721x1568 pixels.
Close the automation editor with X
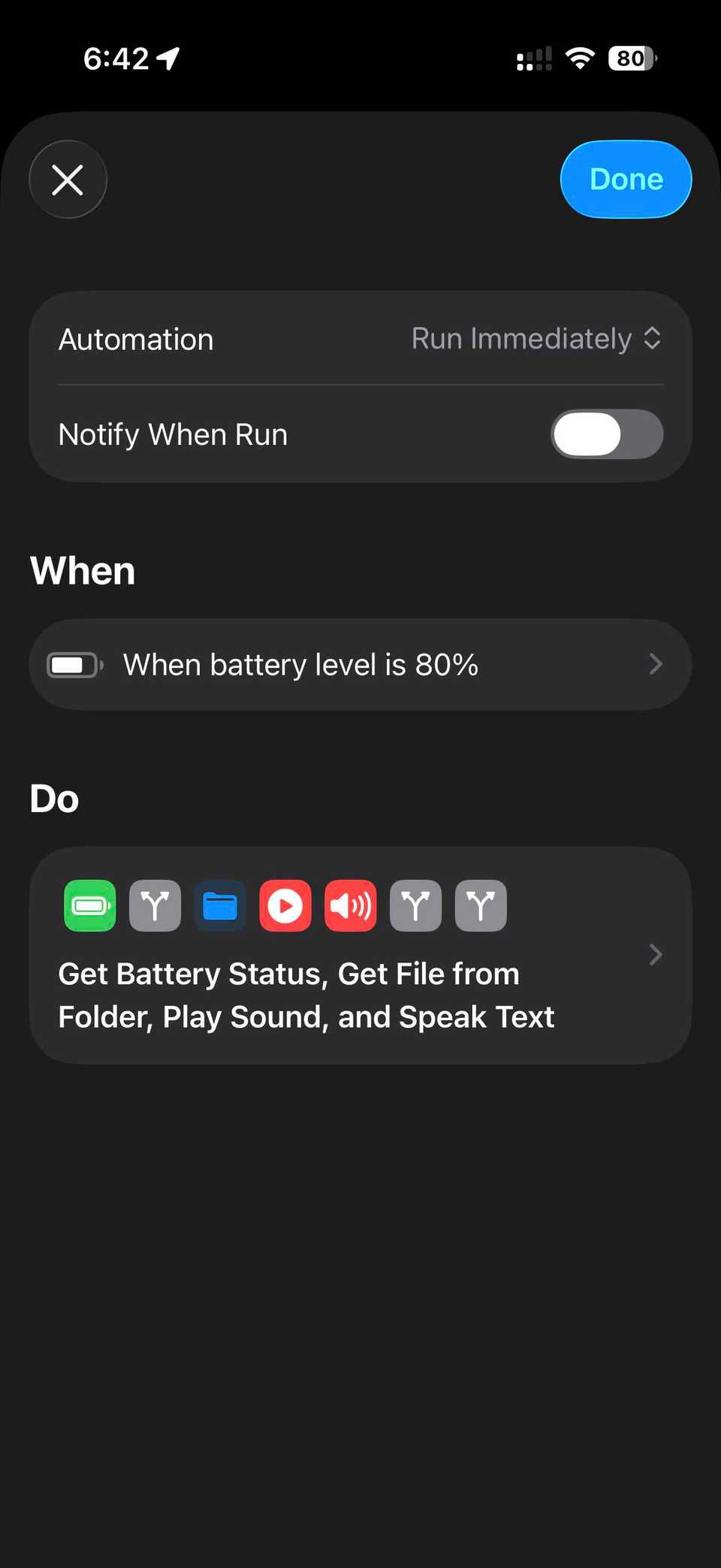(x=68, y=180)
